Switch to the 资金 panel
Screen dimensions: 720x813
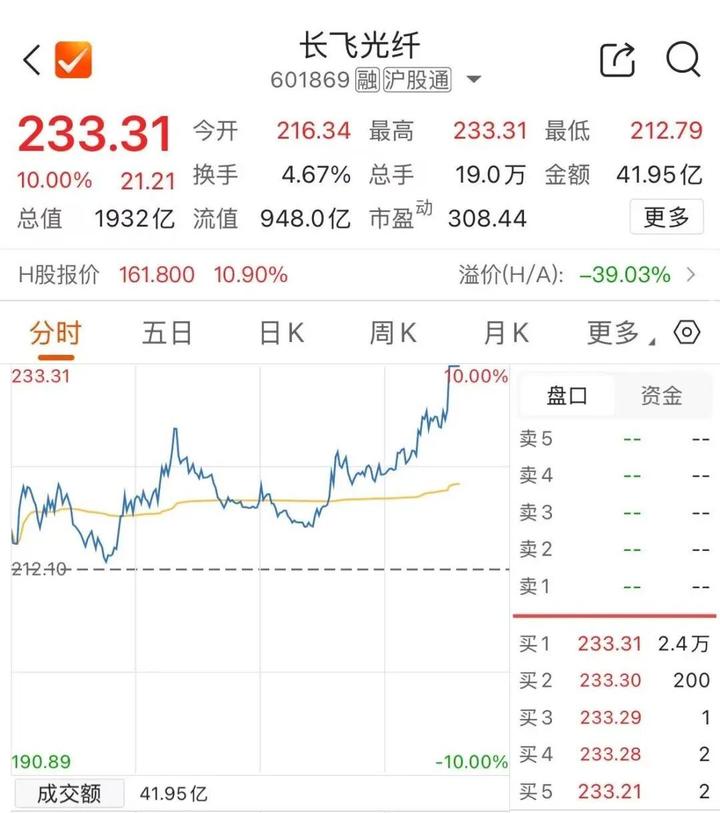[662, 396]
